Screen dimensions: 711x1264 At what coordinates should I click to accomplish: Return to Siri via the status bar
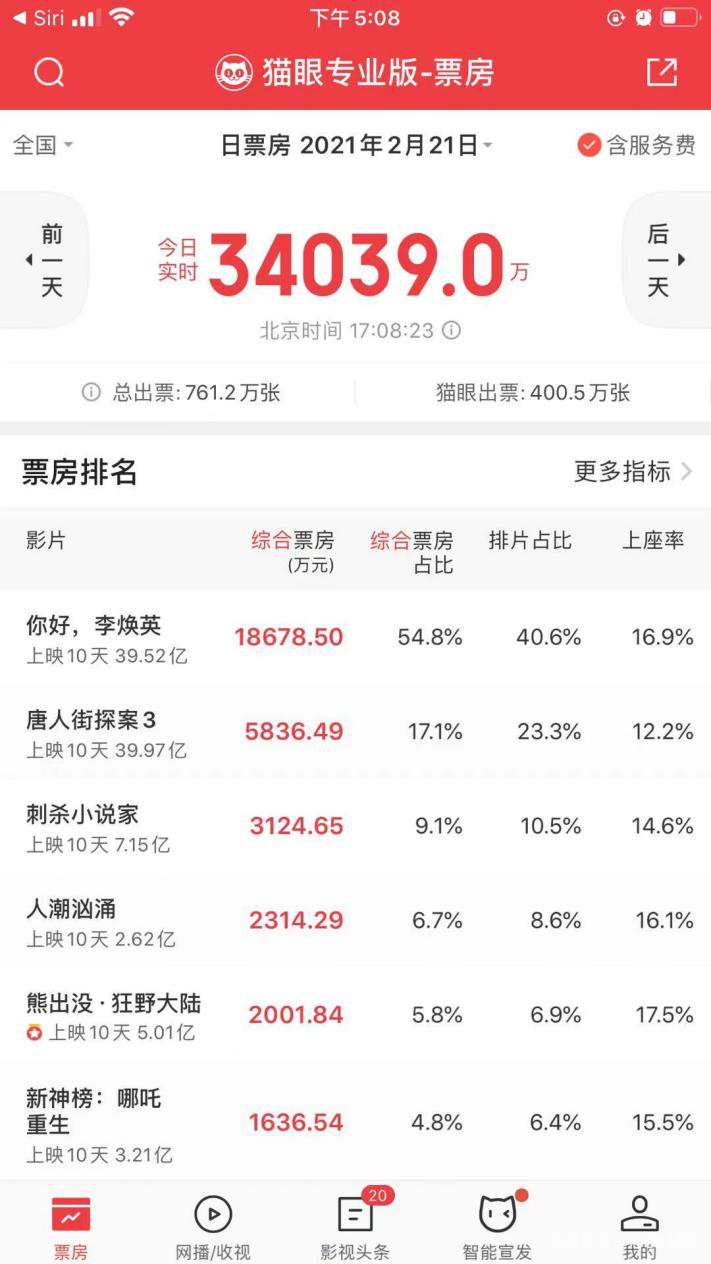click(x=40, y=18)
